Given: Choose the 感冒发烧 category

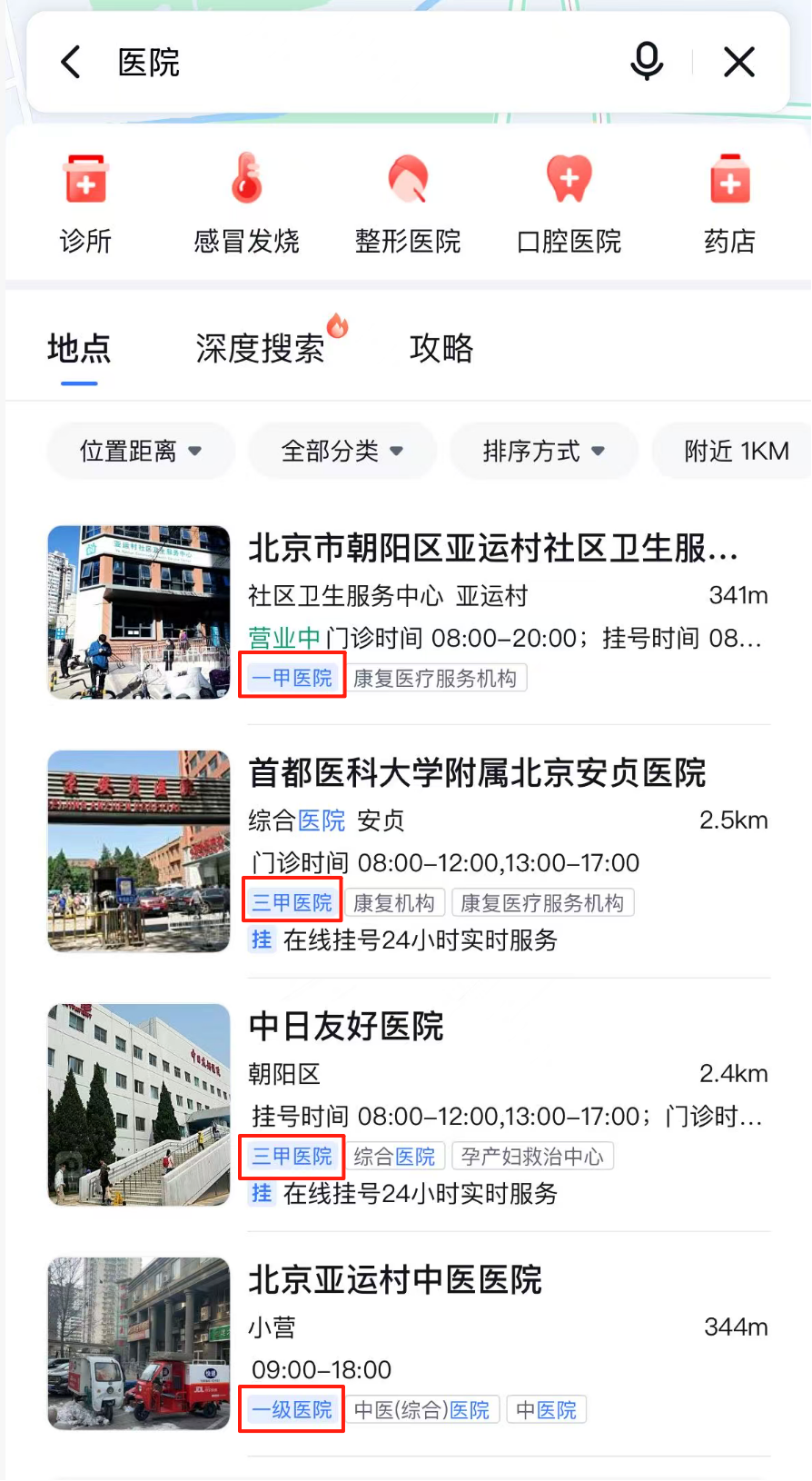Looking at the screenshot, I should [x=246, y=204].
